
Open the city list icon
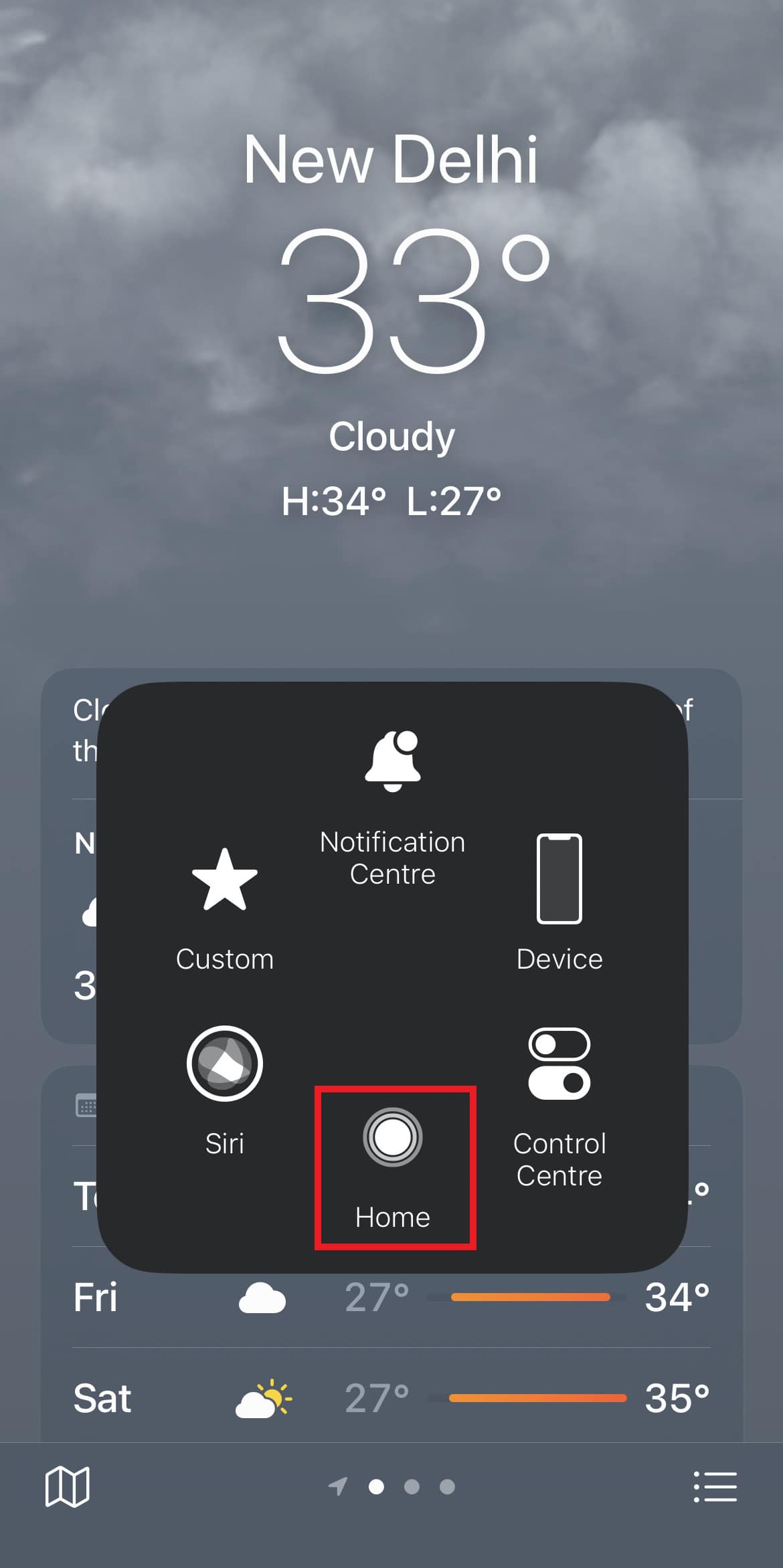pos(715,1486)
